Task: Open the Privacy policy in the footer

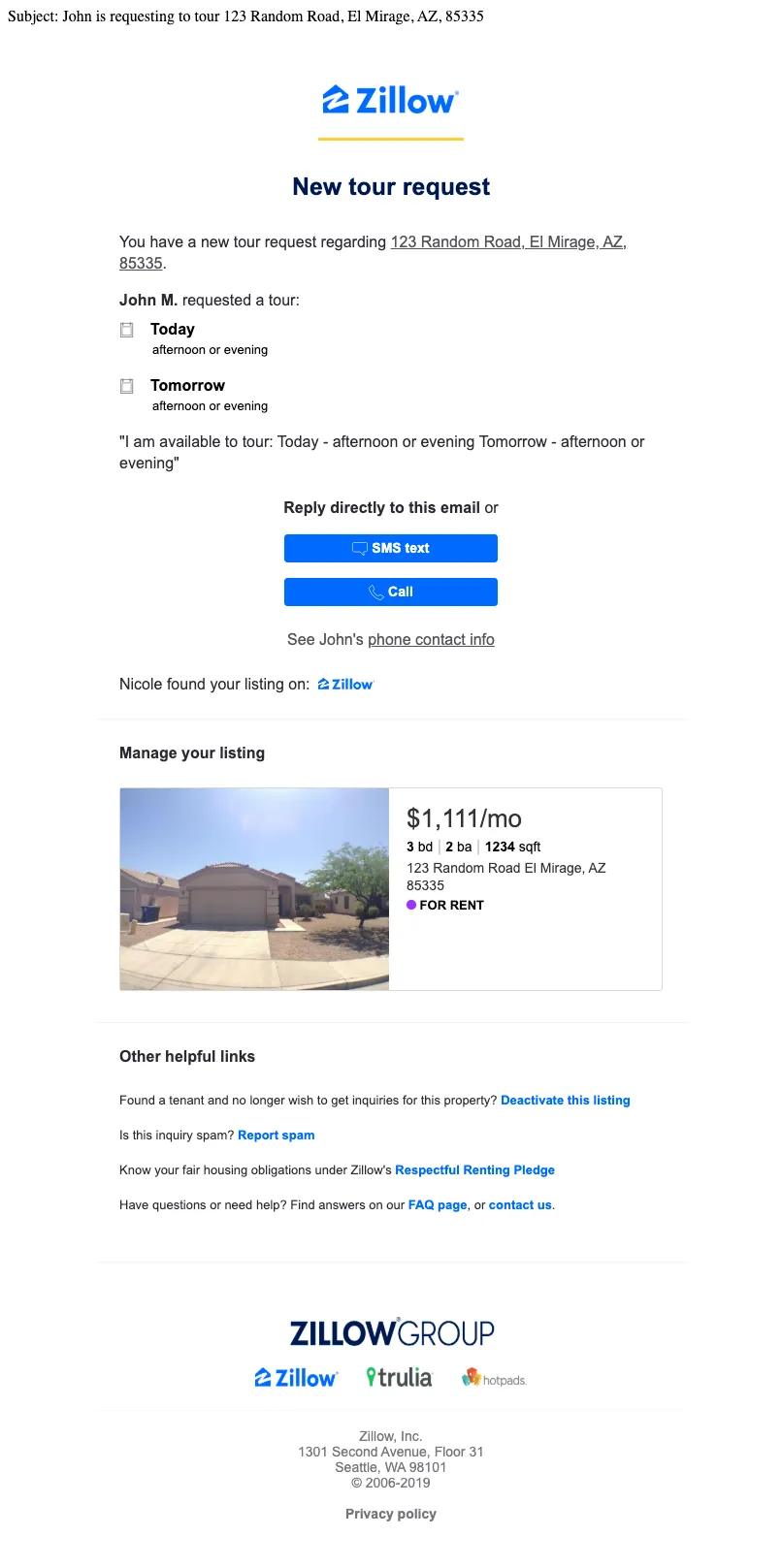Action: point(391,1514)
